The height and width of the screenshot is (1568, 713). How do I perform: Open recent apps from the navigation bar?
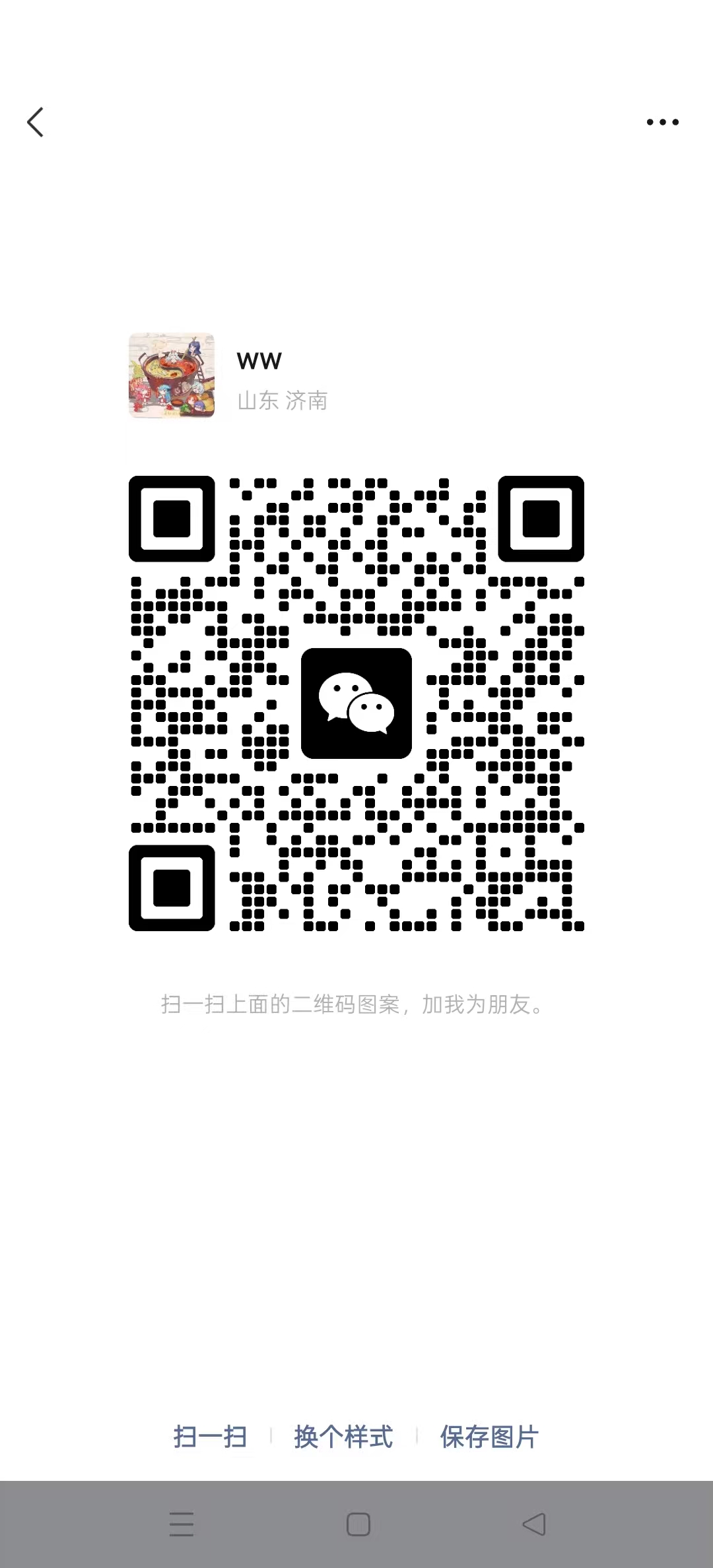(x=182, y=1524)
